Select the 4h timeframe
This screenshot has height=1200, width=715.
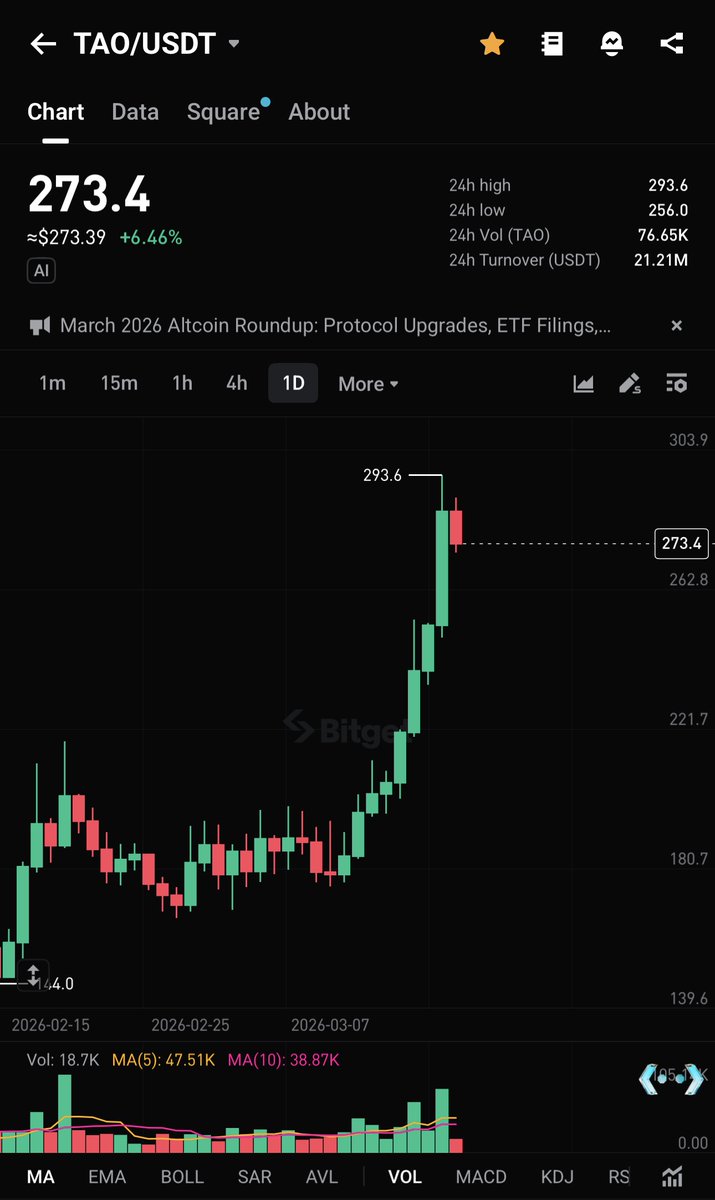pyautogui.click(x=237, y=383)
